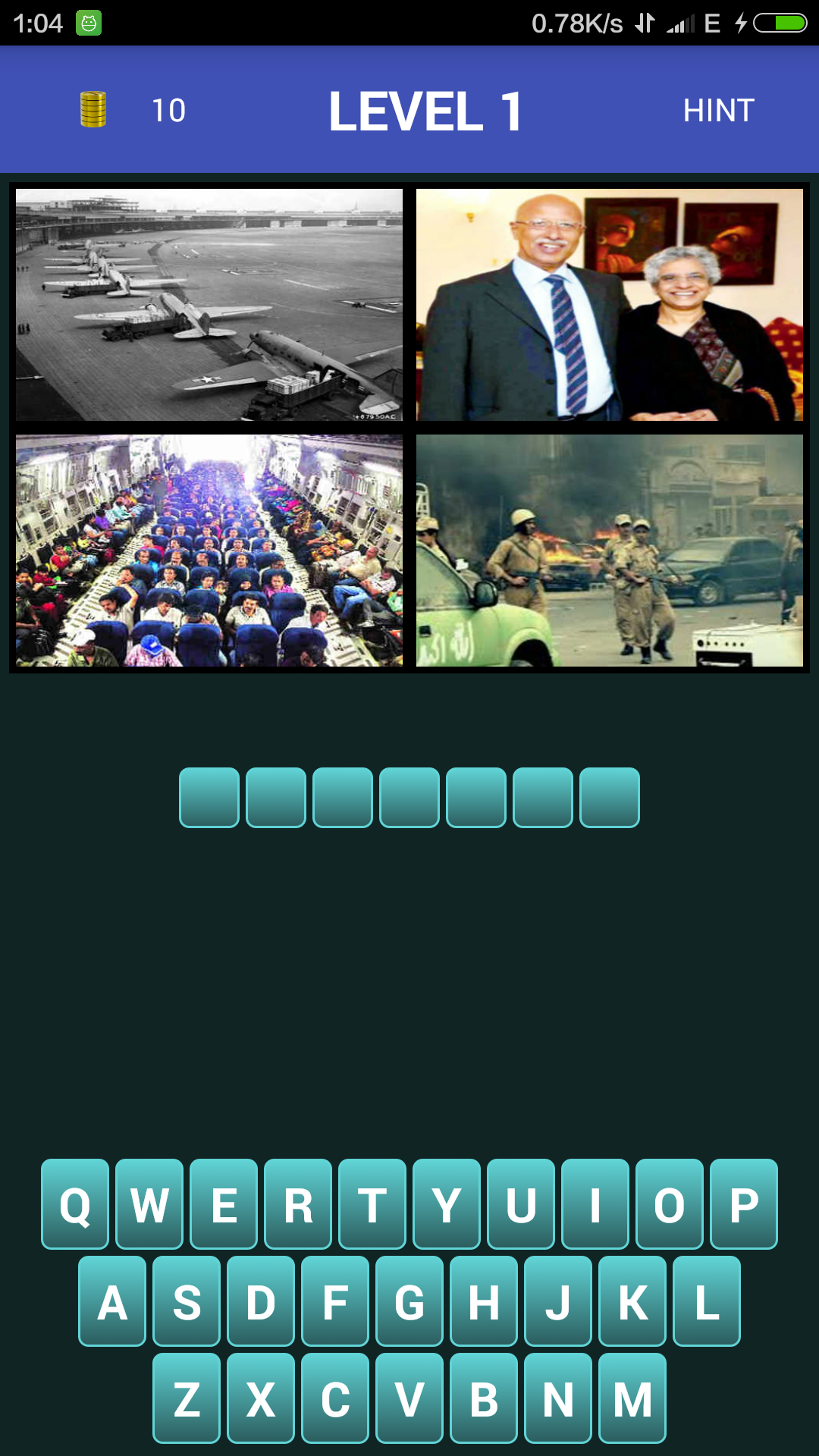
Task: Type the letter Q key
Action: coord(75,1204)
